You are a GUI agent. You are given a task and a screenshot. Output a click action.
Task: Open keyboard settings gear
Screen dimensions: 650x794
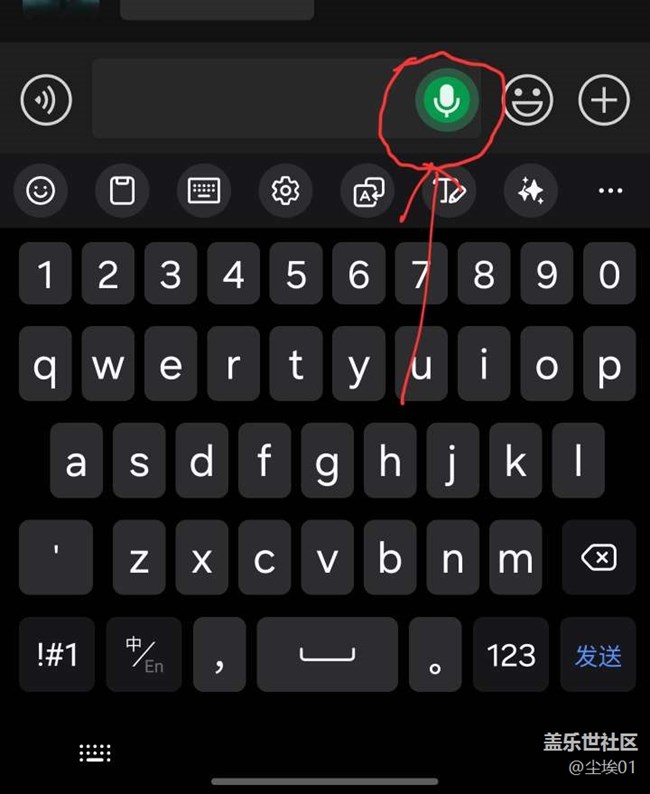286,190
